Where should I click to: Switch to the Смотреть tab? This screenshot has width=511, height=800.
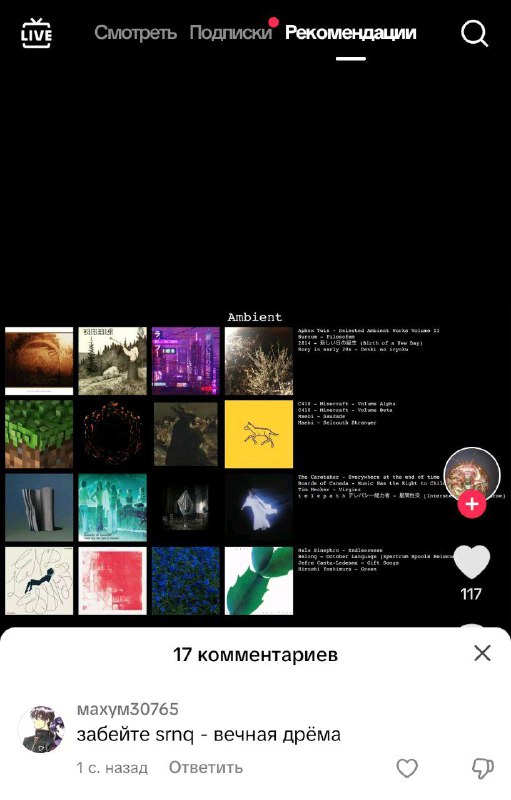point(135,33)
